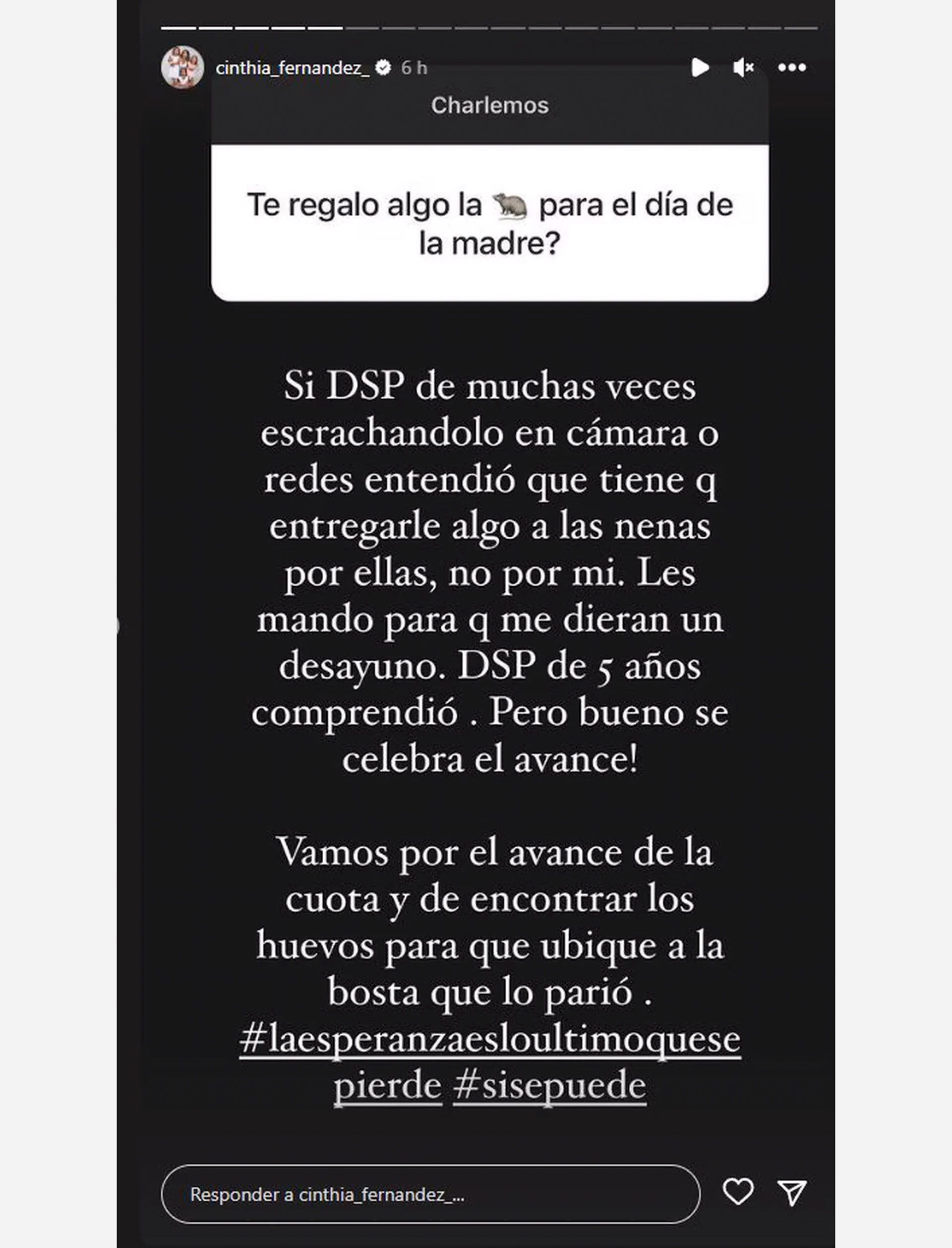This screenshot has width=952, height=1248.
Task: Open the #sisepuede hashtag
Action: click(x=549, y=1086)
